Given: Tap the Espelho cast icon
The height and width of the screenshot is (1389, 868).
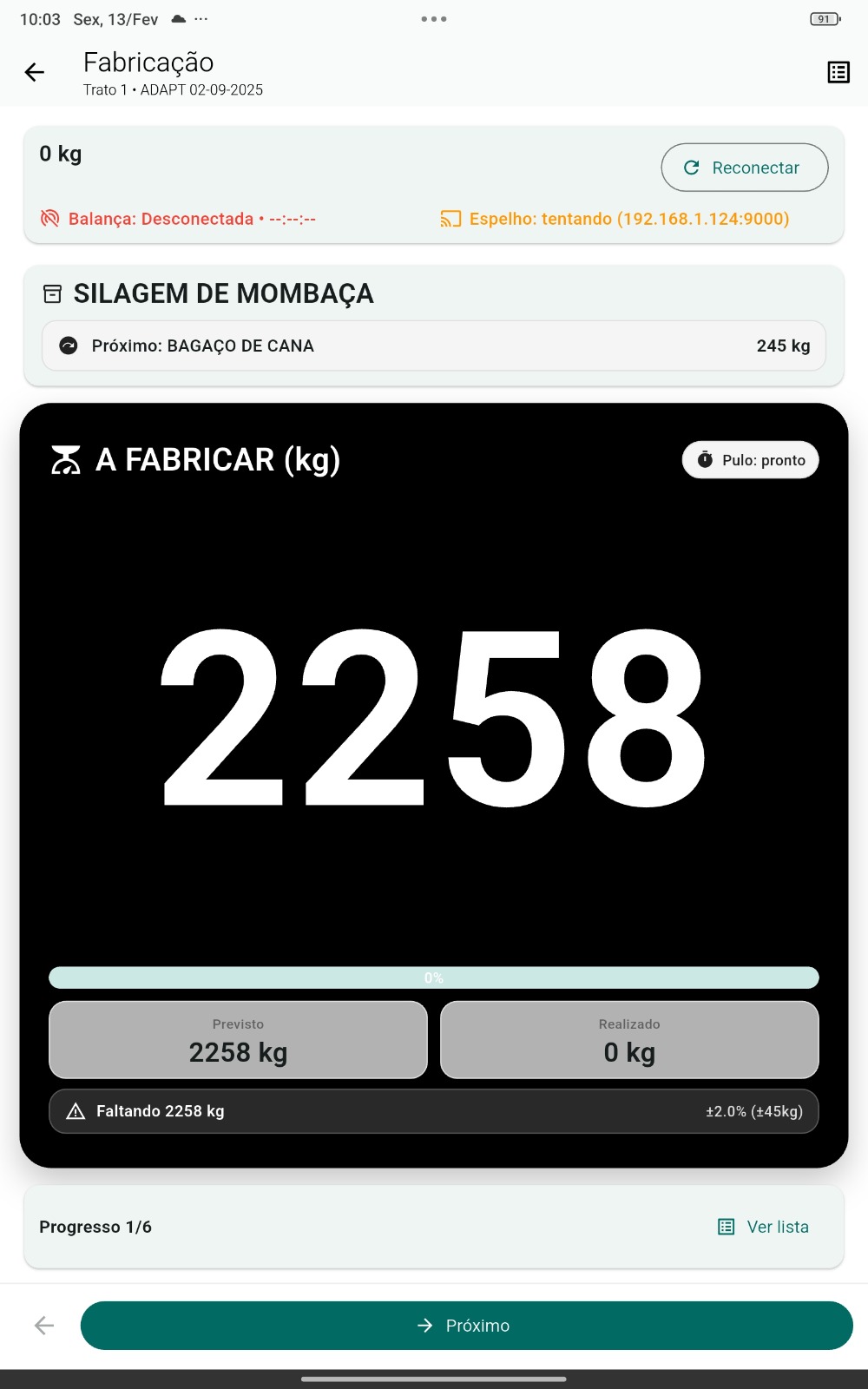Looking at the screenshot, I should [451, 219].
